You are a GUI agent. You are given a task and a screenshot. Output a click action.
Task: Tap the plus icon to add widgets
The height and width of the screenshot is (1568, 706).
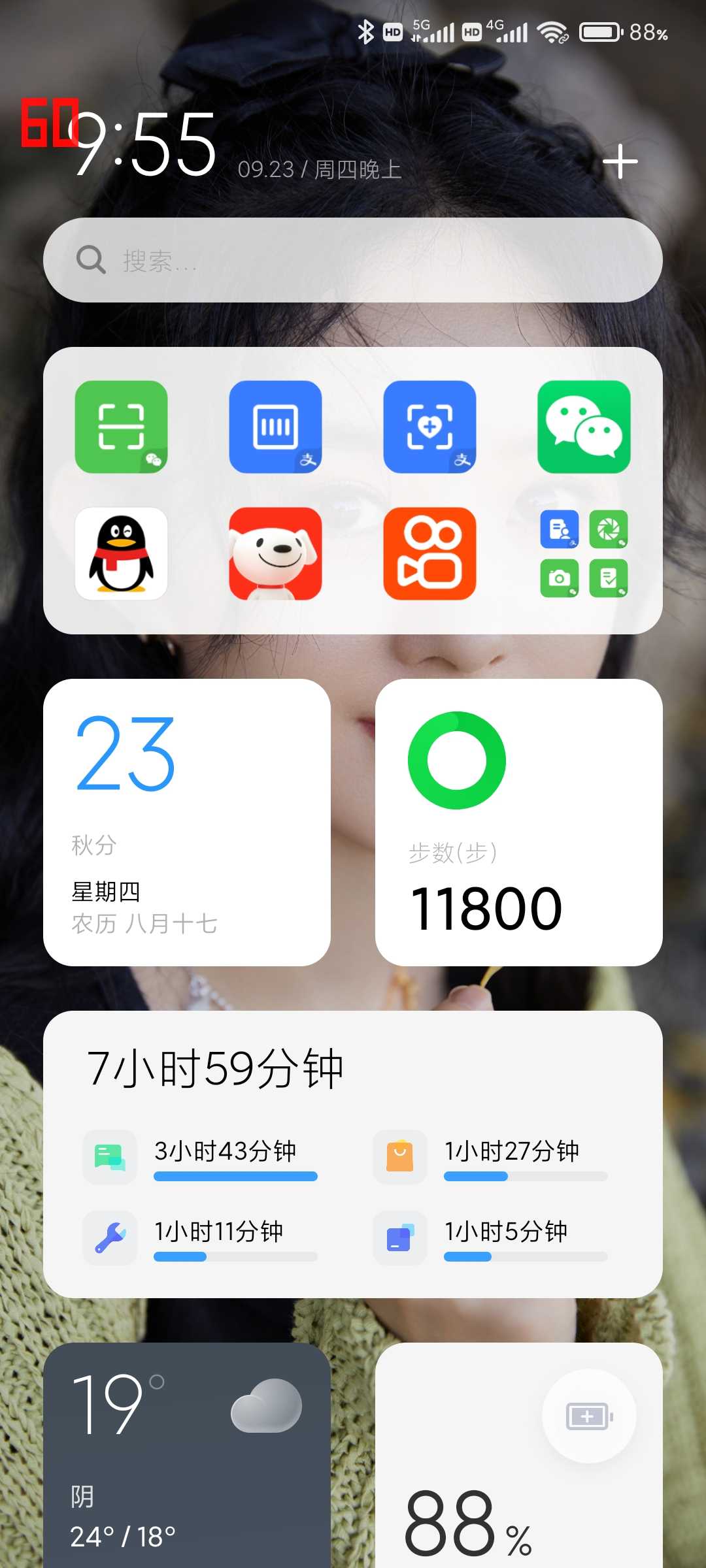point(620,161)
